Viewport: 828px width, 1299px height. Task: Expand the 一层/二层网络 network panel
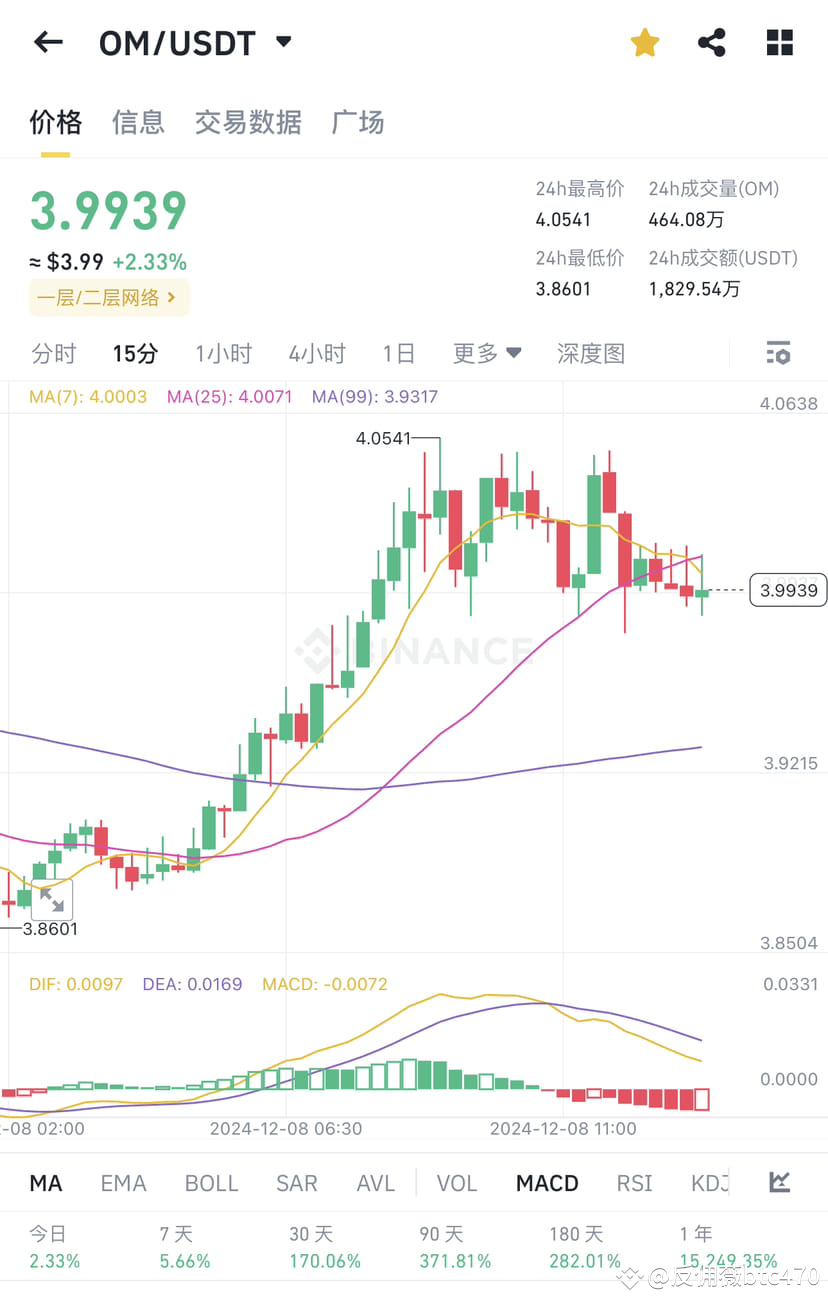109,297
